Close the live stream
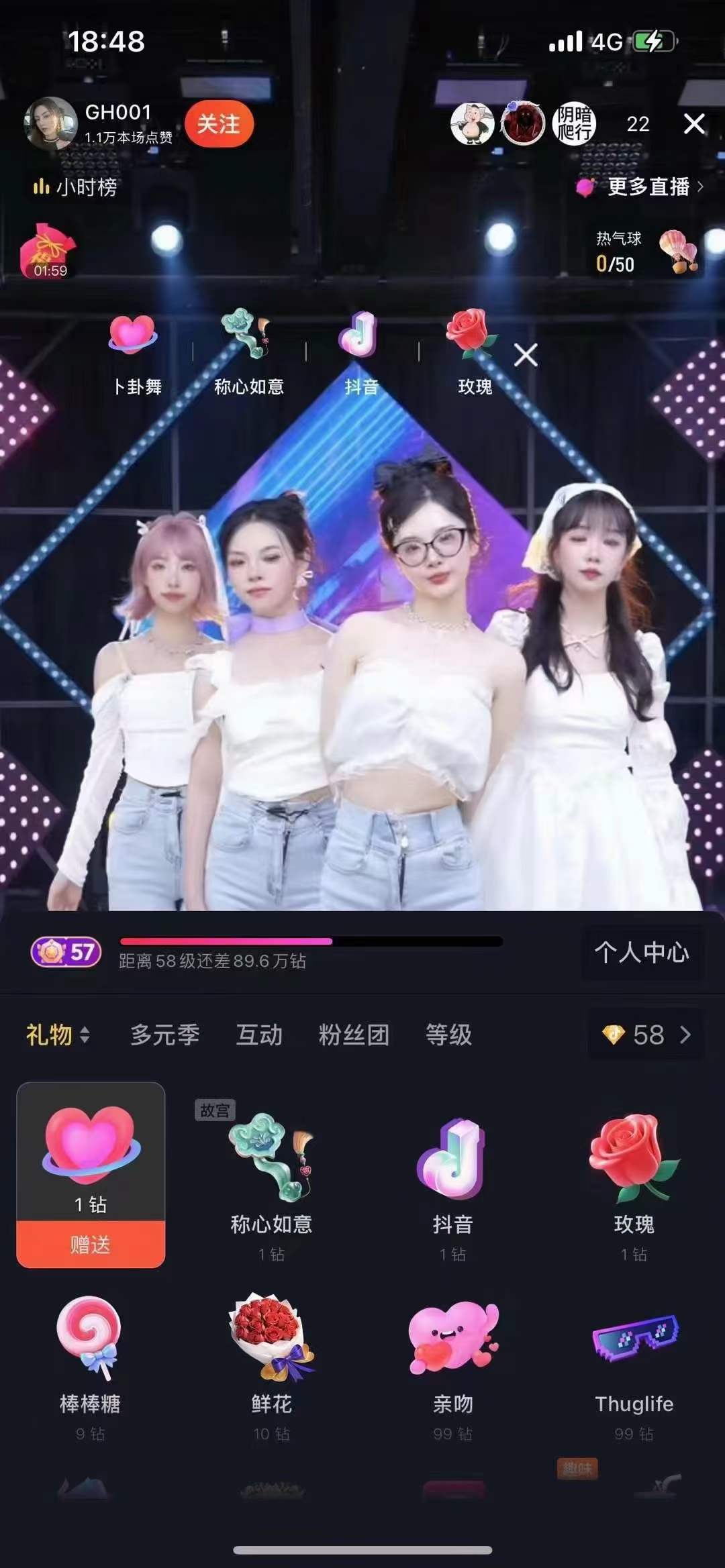Viewport: 725px width, 1568px height. pyautogui.click(x=694, y=123)
